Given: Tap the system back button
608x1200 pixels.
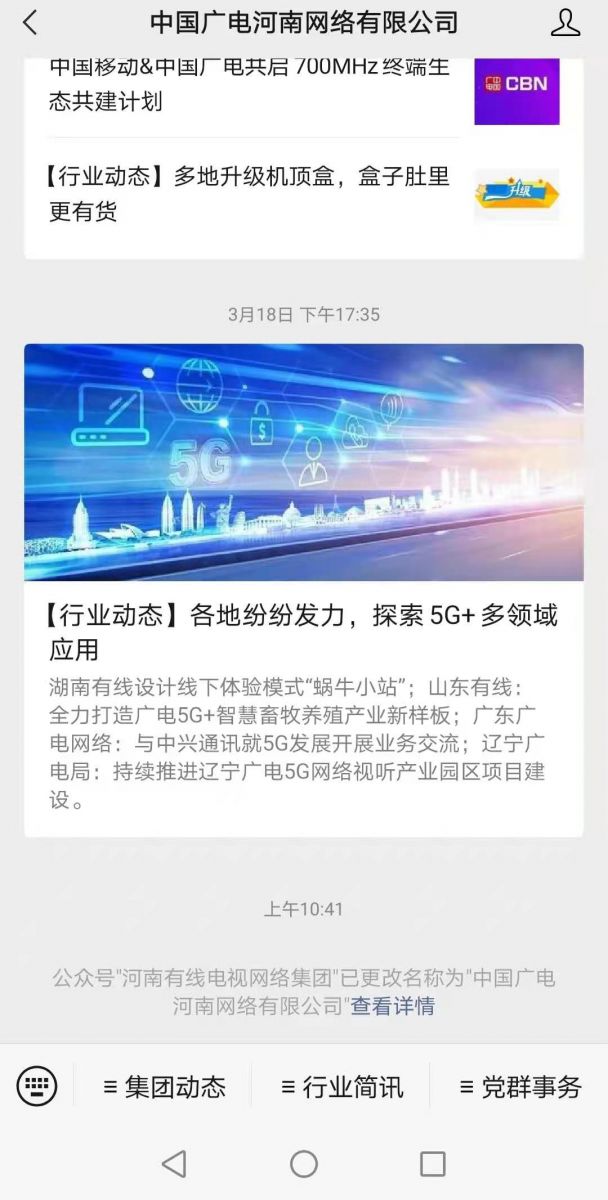Looking at the screenshot, I should [174, 1163].
